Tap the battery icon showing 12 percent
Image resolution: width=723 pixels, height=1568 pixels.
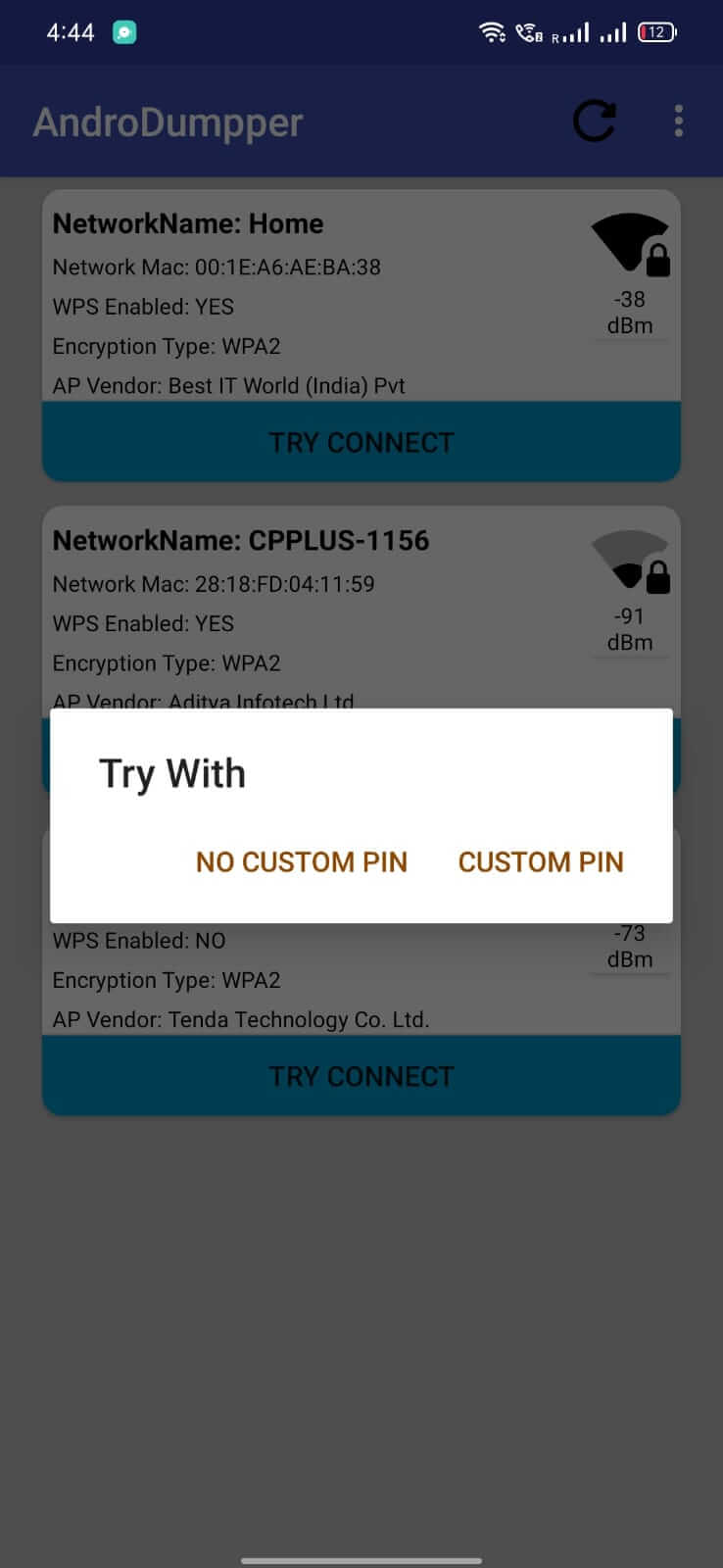click(656, 31)
